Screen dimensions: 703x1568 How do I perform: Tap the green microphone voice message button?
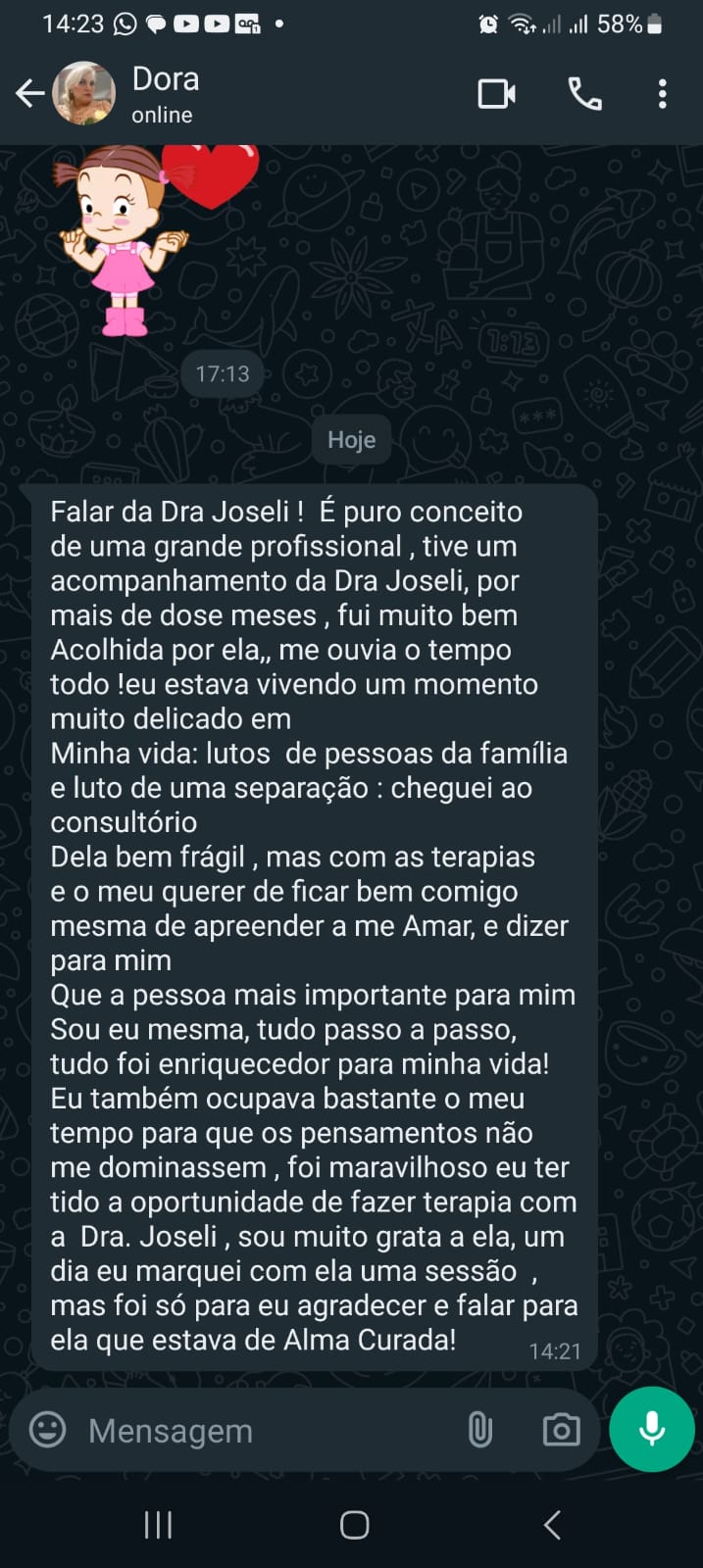(651, 1429)
